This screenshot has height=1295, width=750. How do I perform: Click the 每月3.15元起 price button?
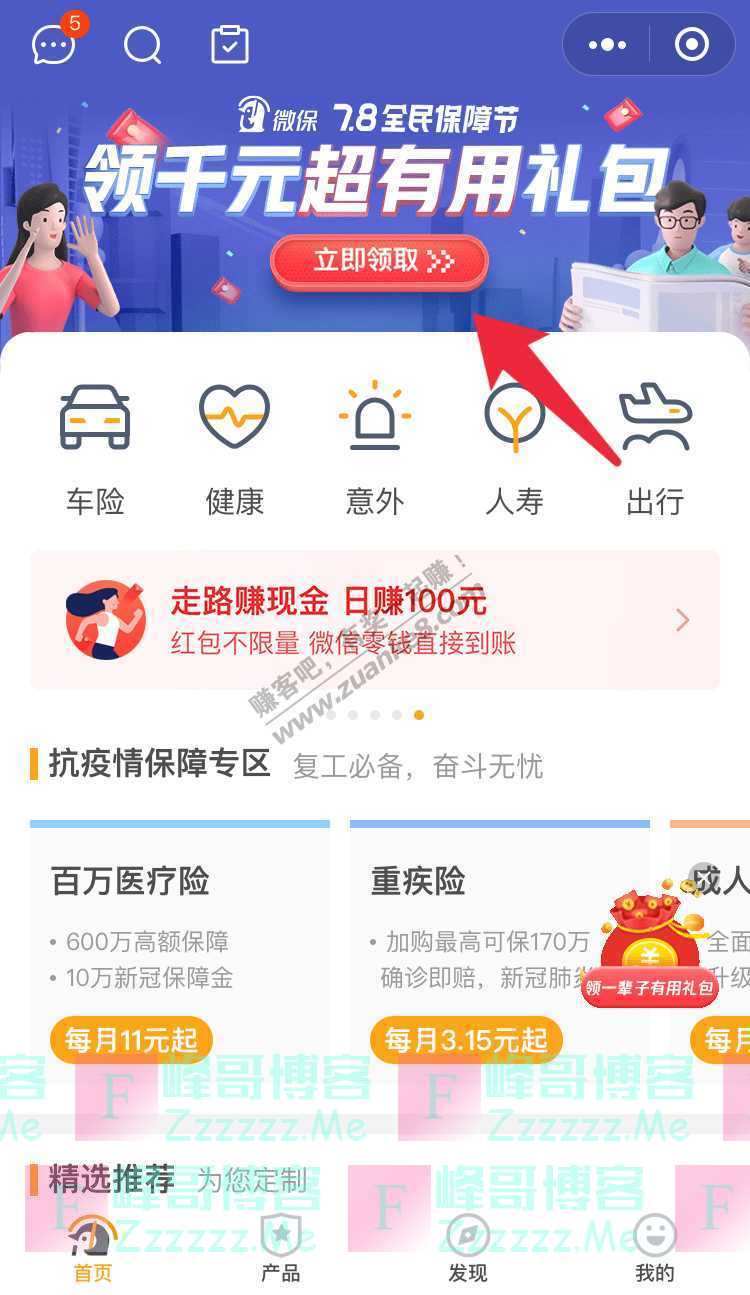click(x=466, y=1040)
